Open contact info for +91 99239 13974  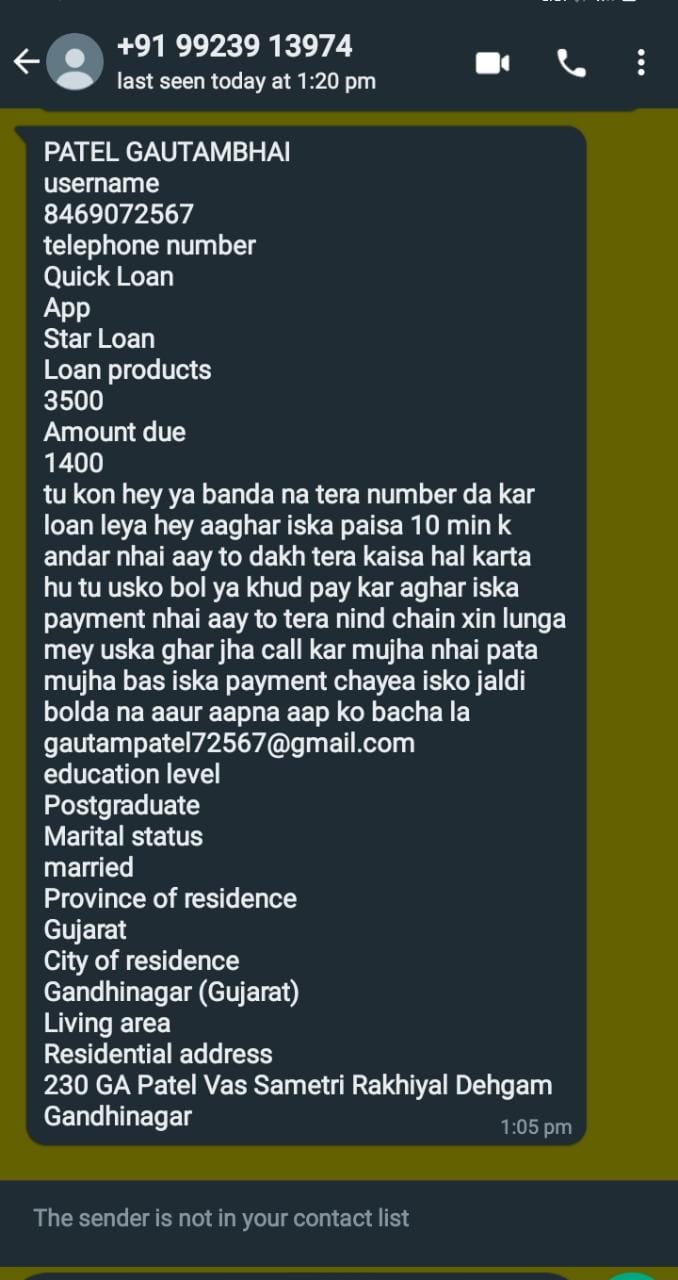coord(235,62)
